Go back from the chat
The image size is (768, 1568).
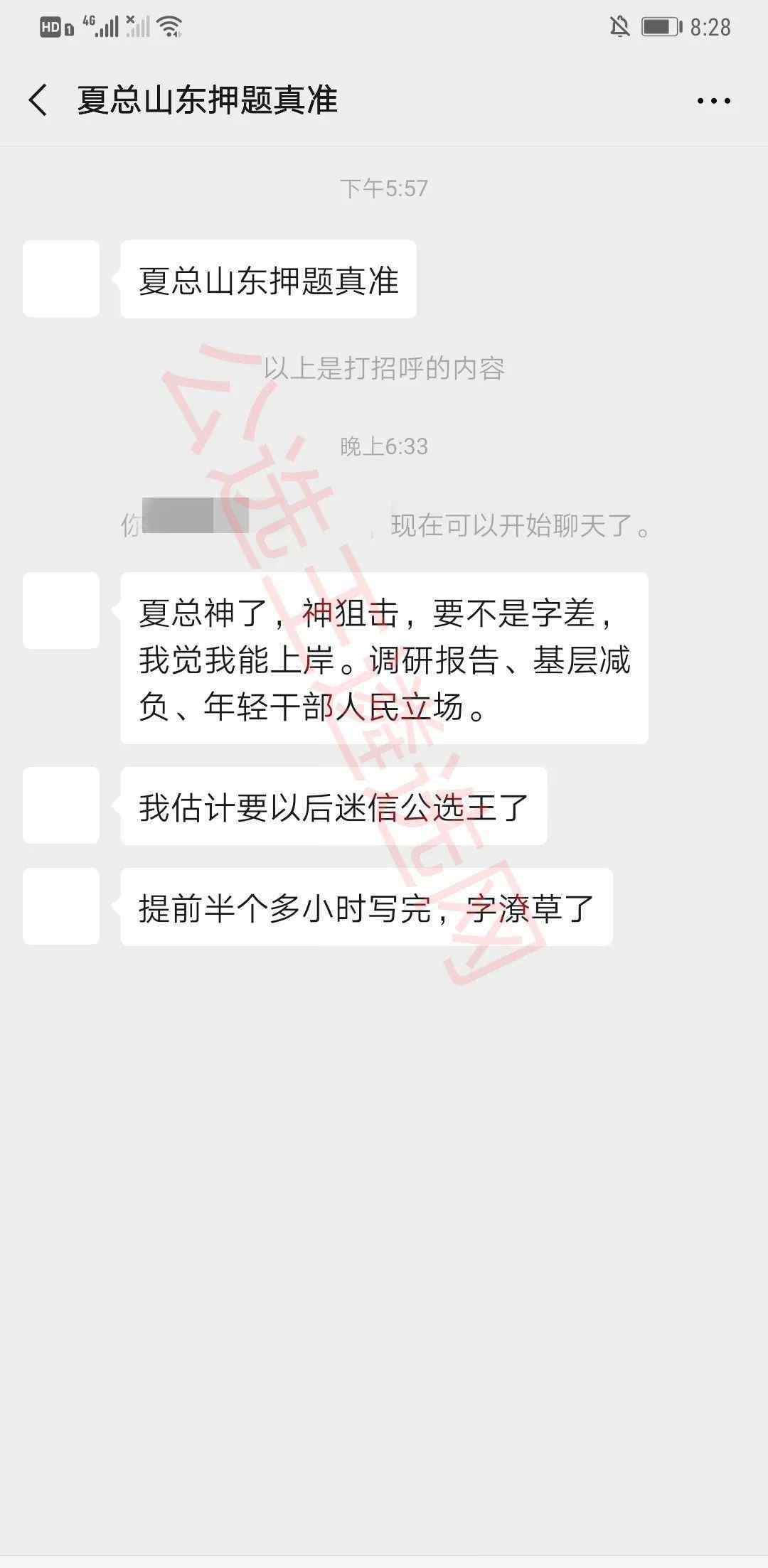coord(38,100)
